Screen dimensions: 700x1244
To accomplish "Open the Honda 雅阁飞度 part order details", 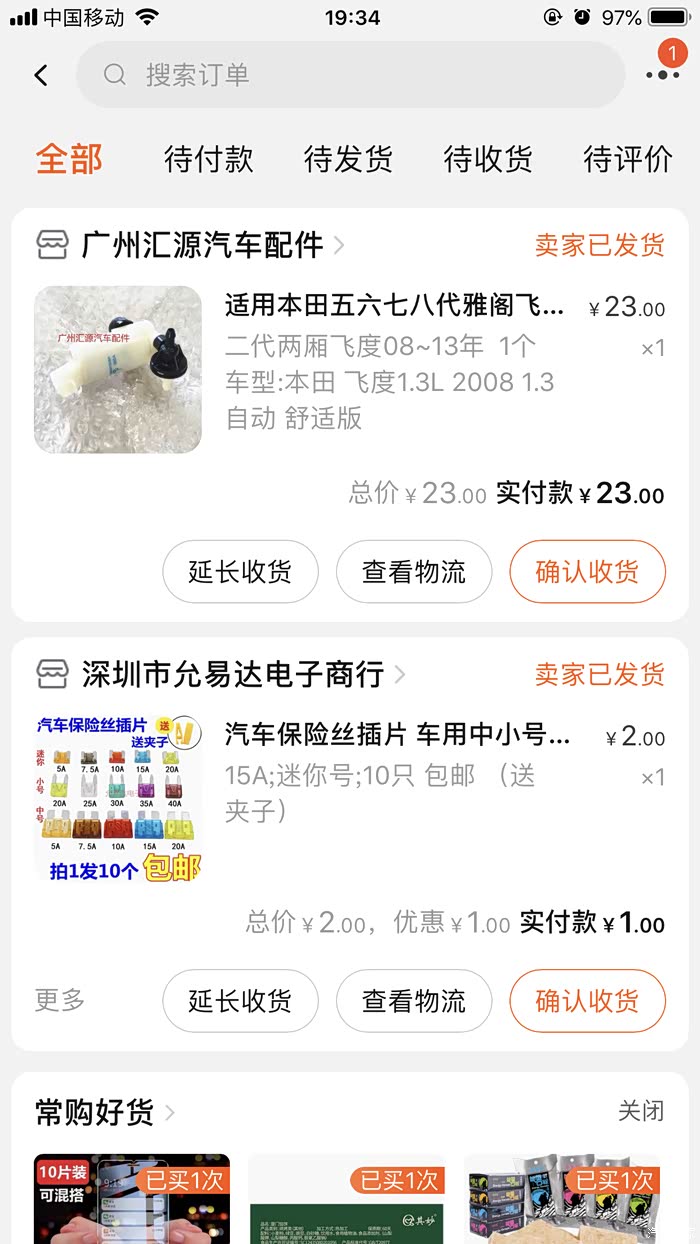I will coord(395,306).
